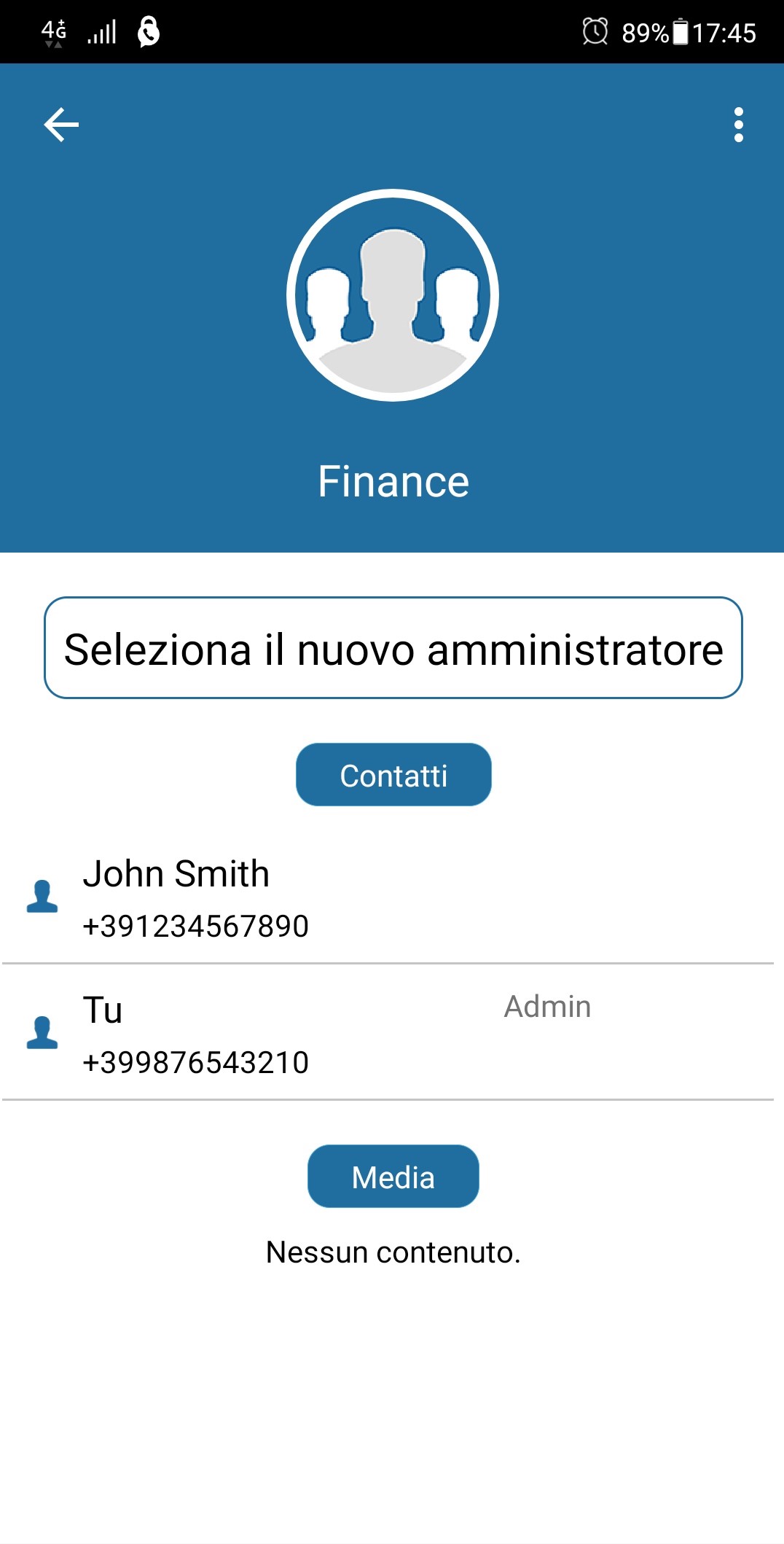Open the Media section
784x1544 pixels.
pos(393,1177)
